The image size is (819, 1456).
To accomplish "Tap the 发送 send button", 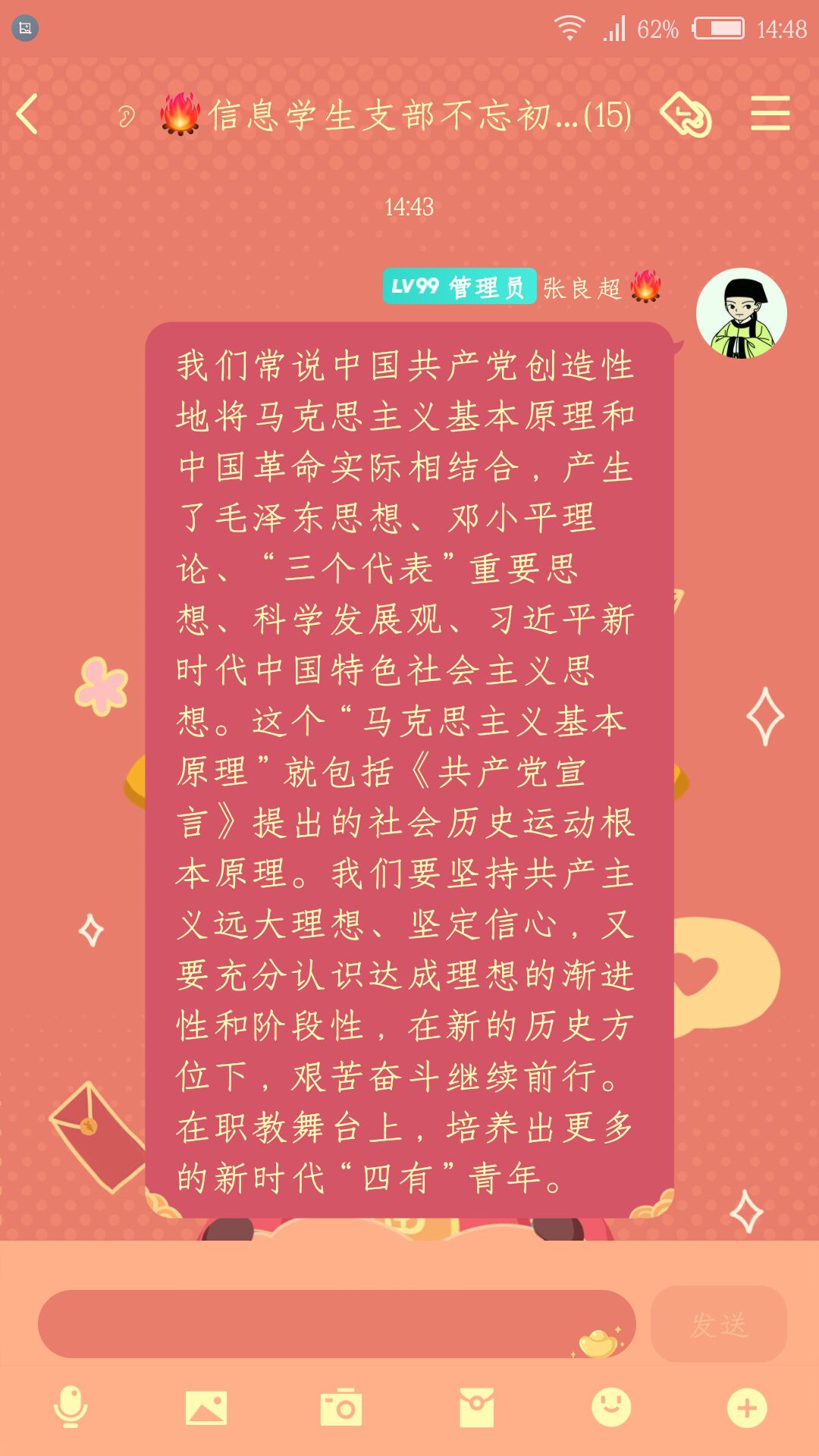I will click(x=719, y=1324).
